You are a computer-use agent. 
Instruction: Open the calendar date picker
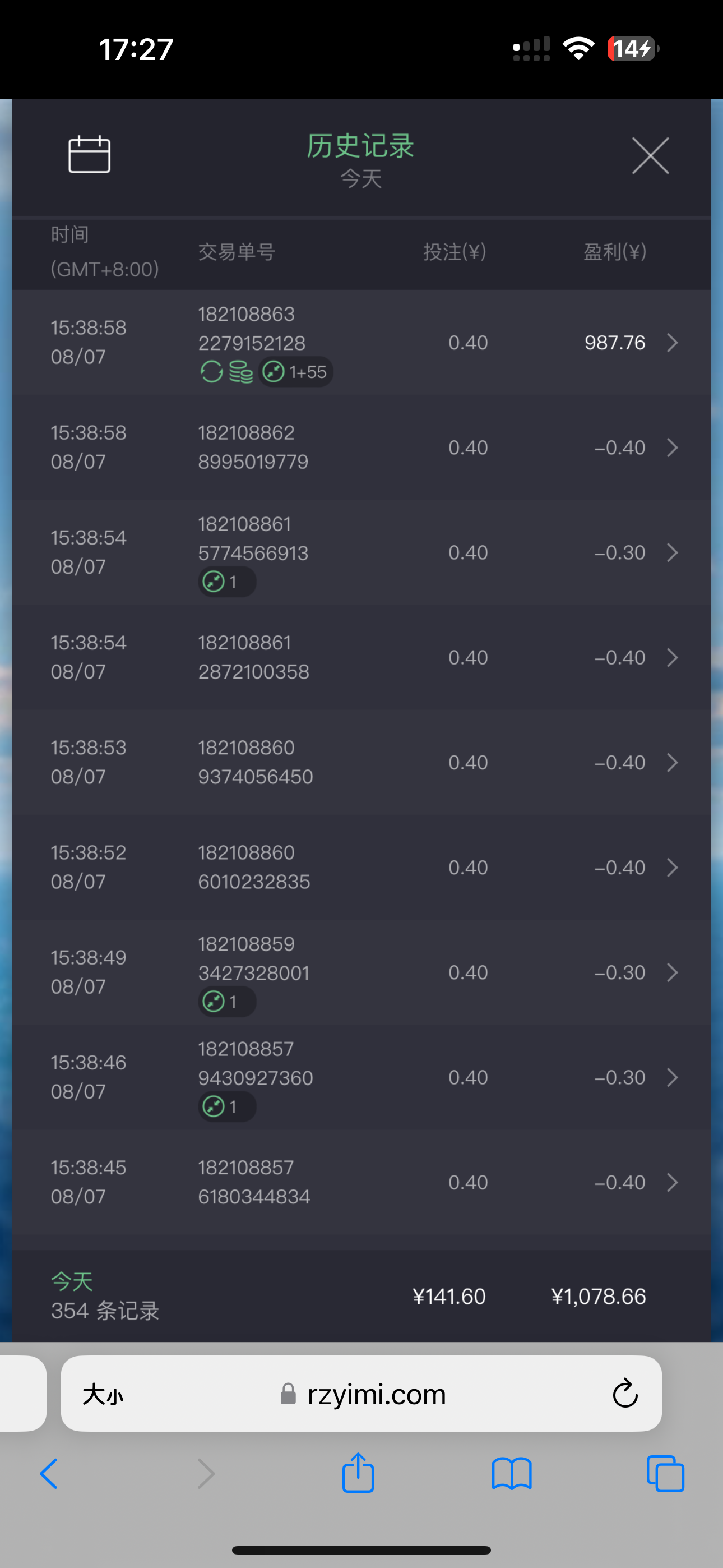coord(89,155)
